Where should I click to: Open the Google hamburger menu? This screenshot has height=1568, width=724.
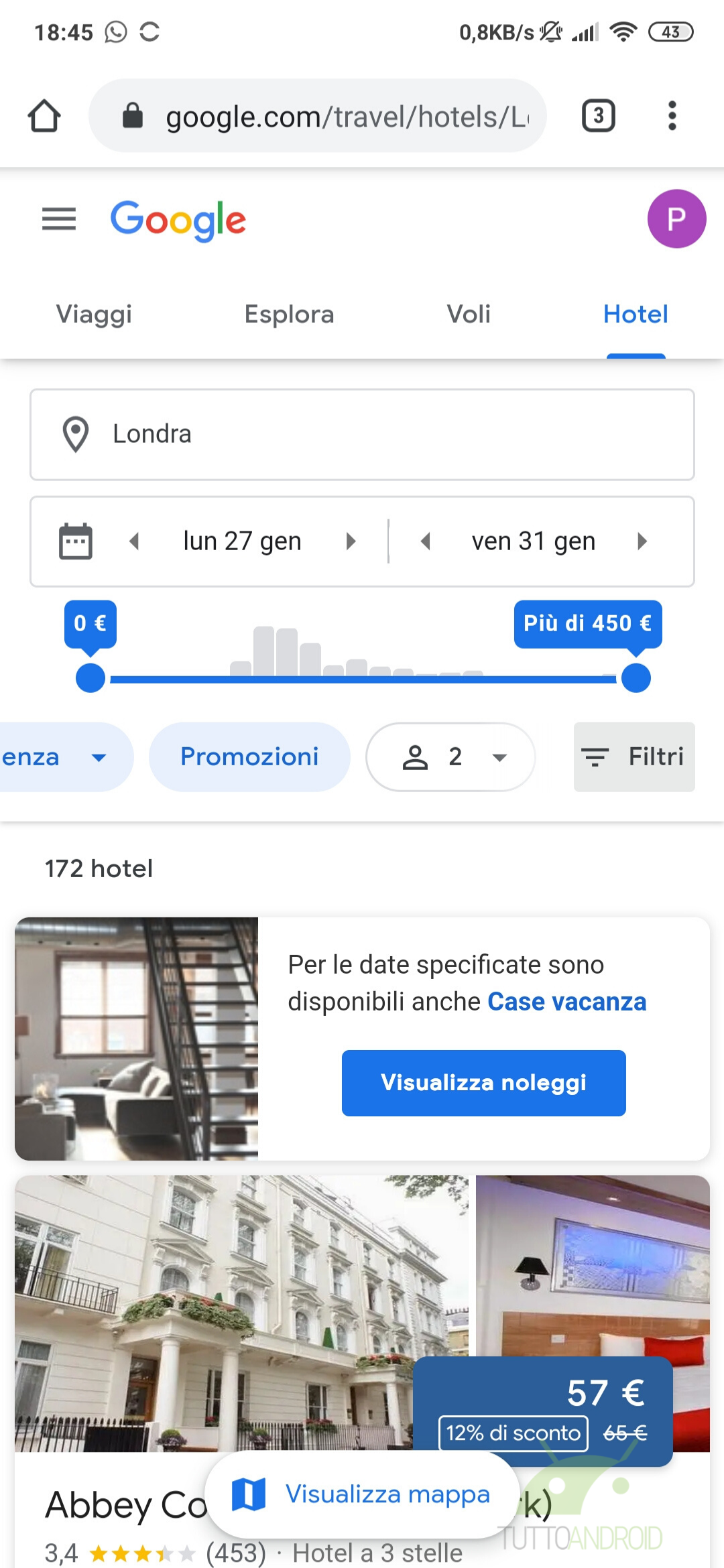pyautogui.click(x=59, y=219)
